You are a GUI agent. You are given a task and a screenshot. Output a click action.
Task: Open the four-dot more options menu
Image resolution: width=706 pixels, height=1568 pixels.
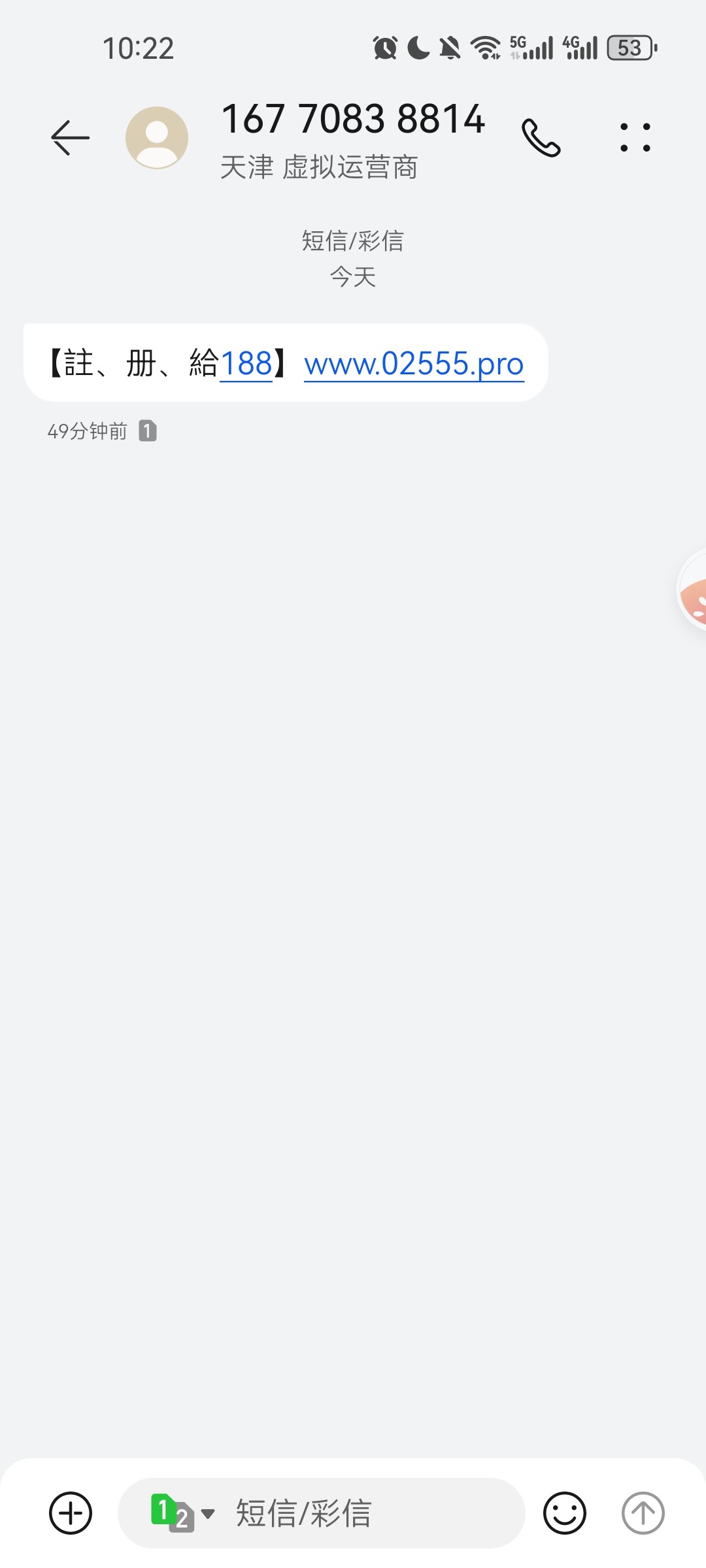tap(635, 138)
